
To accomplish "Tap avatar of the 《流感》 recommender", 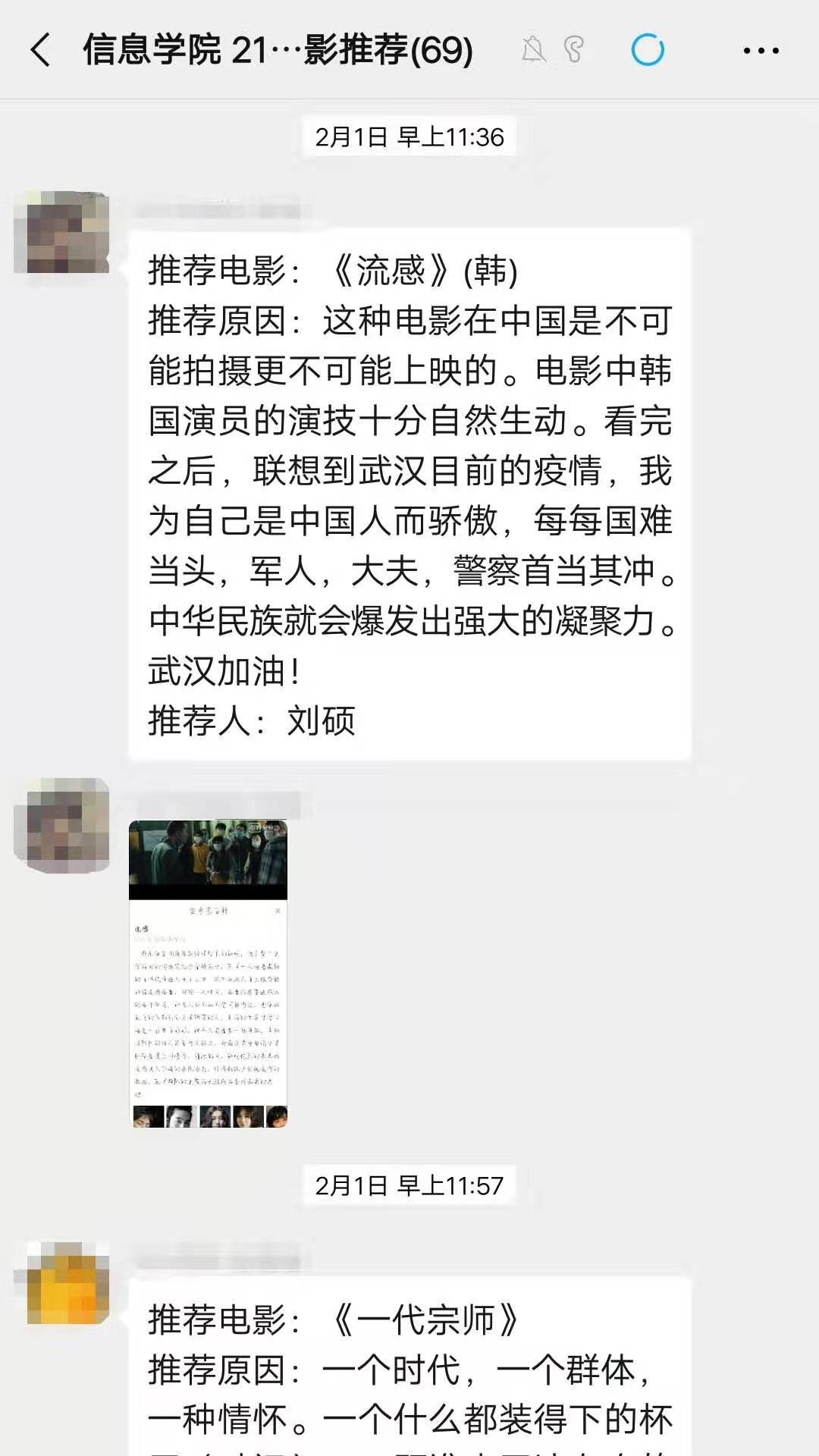I will [62, 233].
